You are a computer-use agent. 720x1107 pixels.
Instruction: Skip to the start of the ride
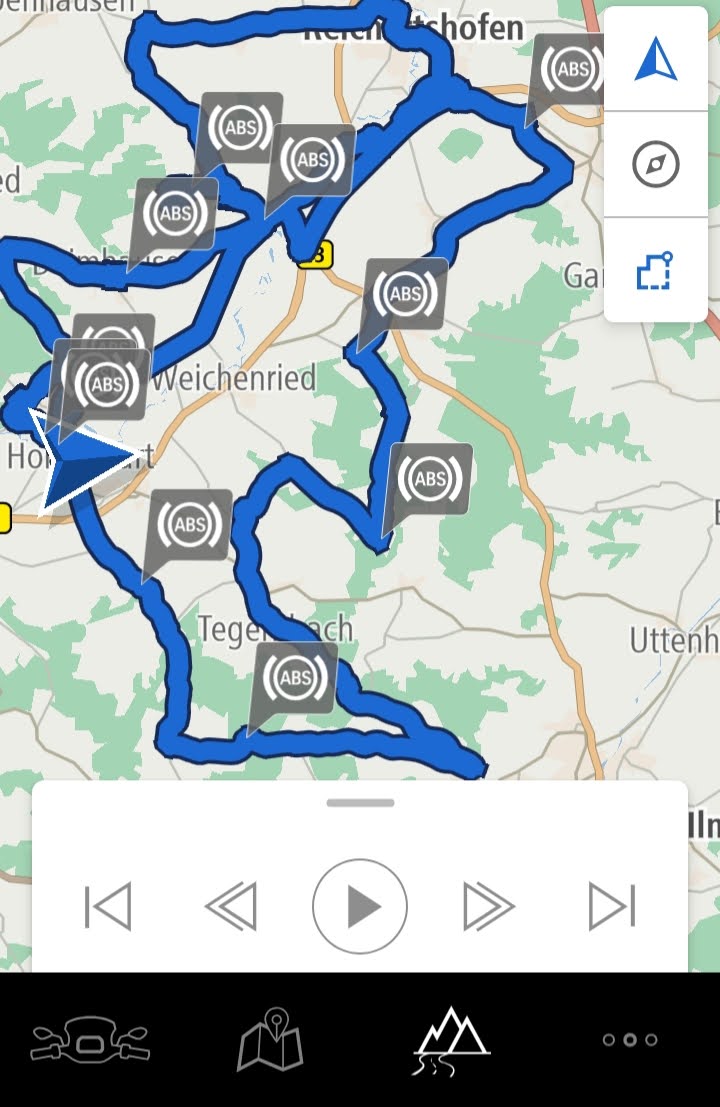(108, 906)
